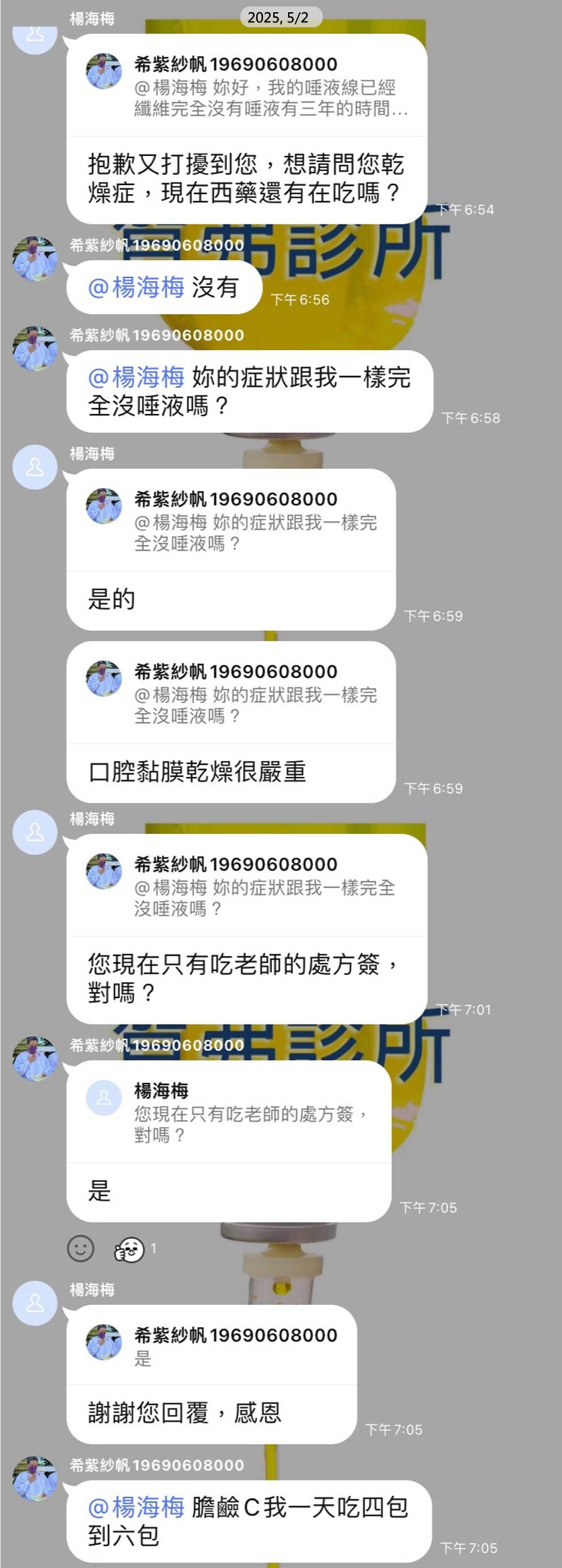The width and height of the screenshot is (562, 1568).
Task: View 希紫紗帆's profile beside the 膽鹼C message
Action: click(x=35, y=1478)
